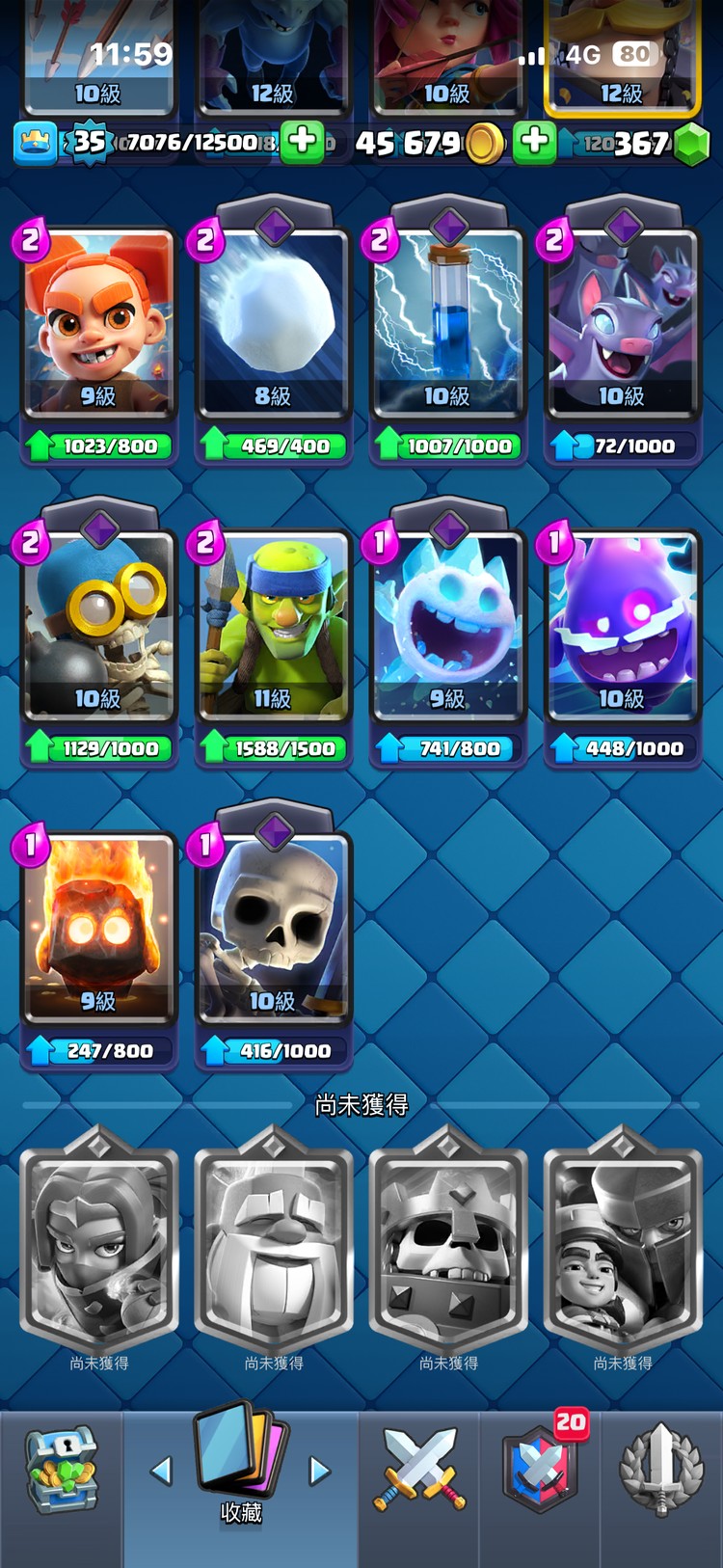Switch to the battle crossed-swords tab

pos(419,1471)
